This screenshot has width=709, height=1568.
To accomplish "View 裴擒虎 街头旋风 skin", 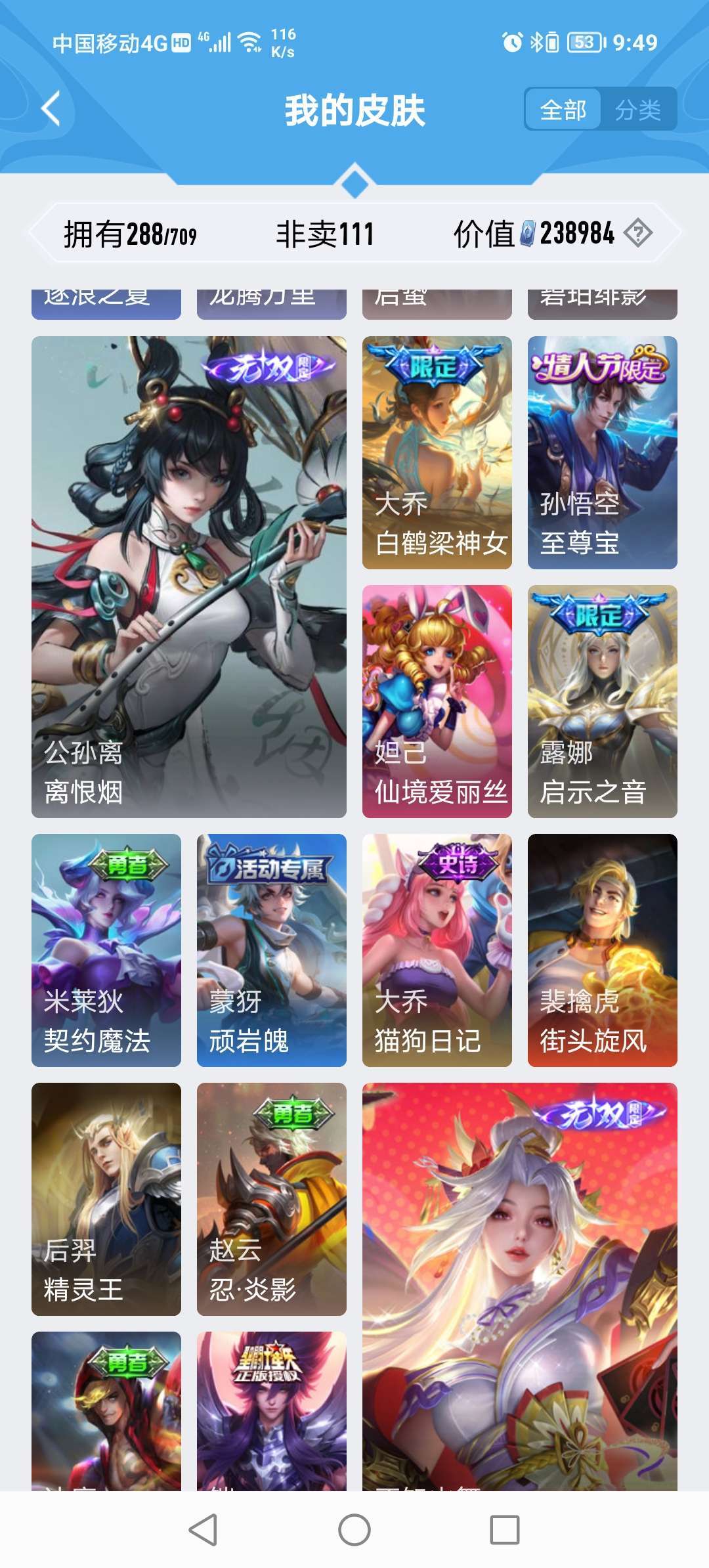I will coord(603,950).
